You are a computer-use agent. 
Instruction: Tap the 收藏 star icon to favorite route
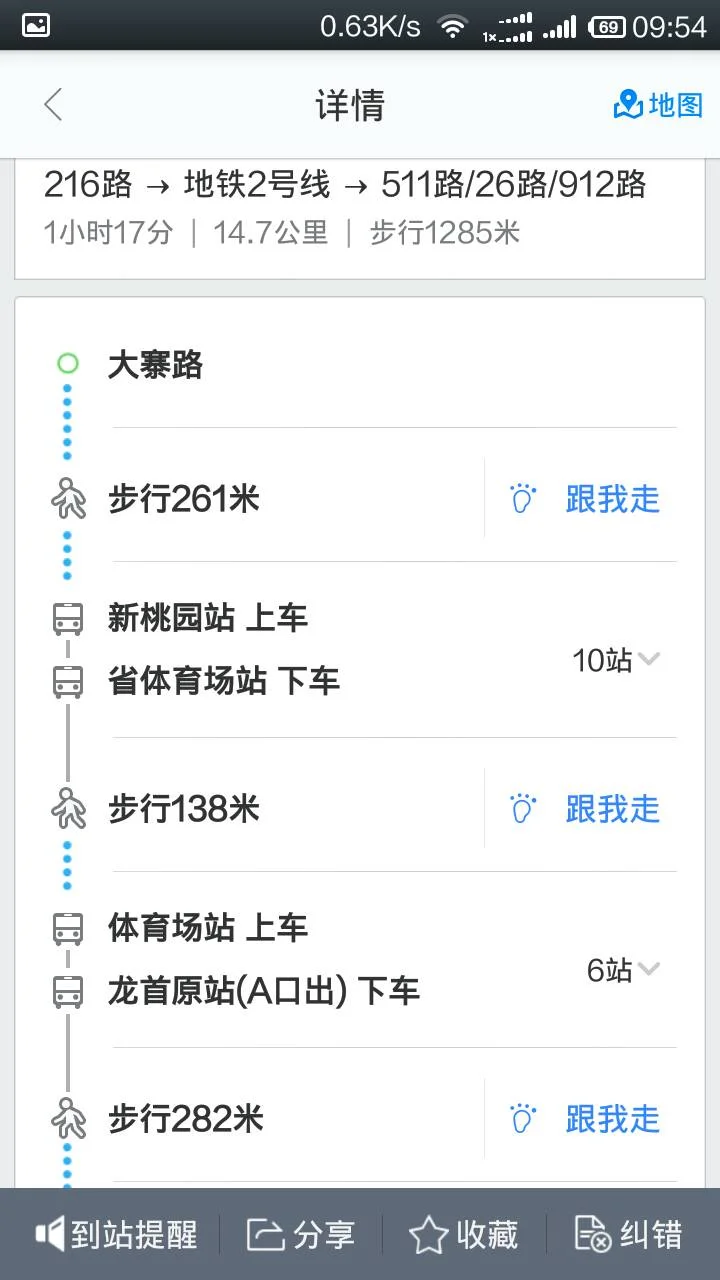click(x=428, y=1236)
